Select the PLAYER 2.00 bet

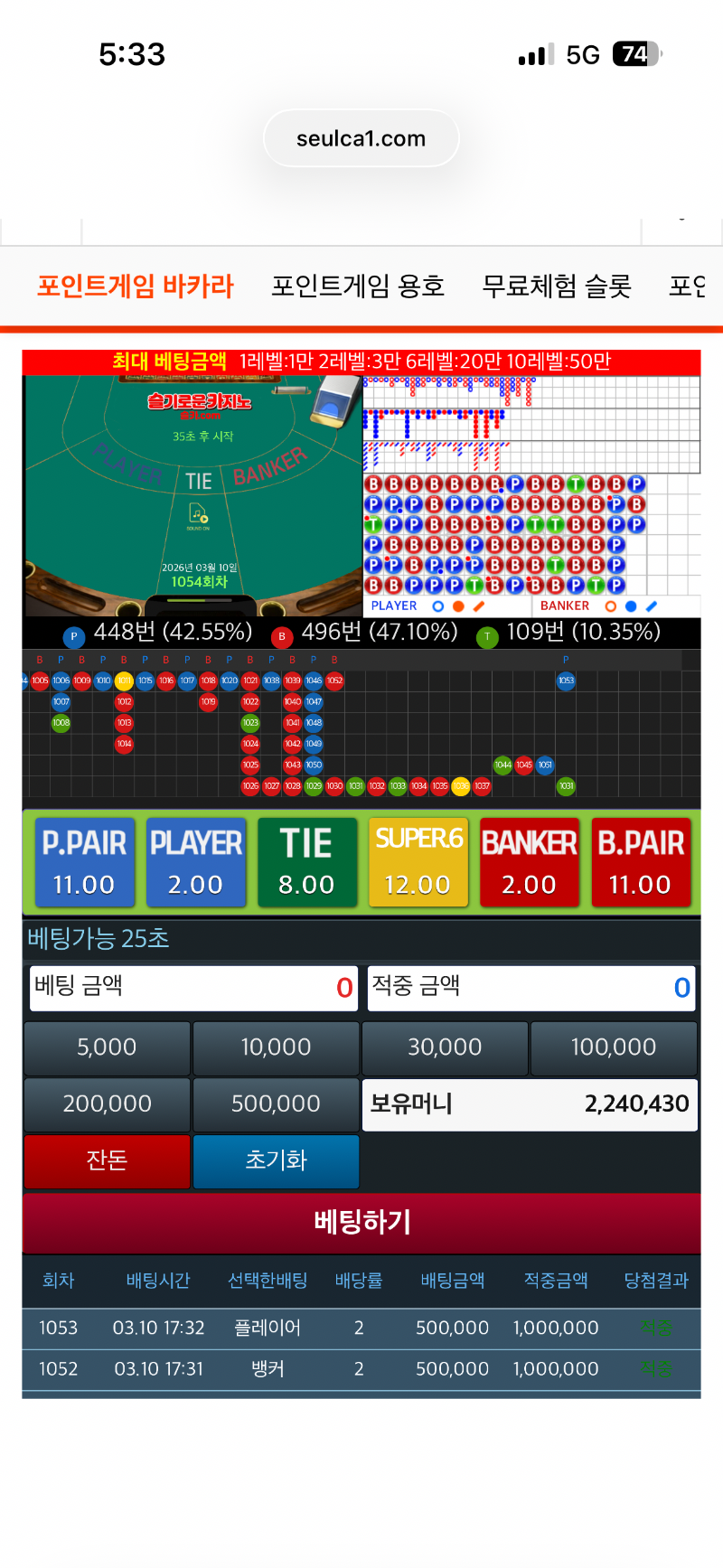(x=195, y=861)
